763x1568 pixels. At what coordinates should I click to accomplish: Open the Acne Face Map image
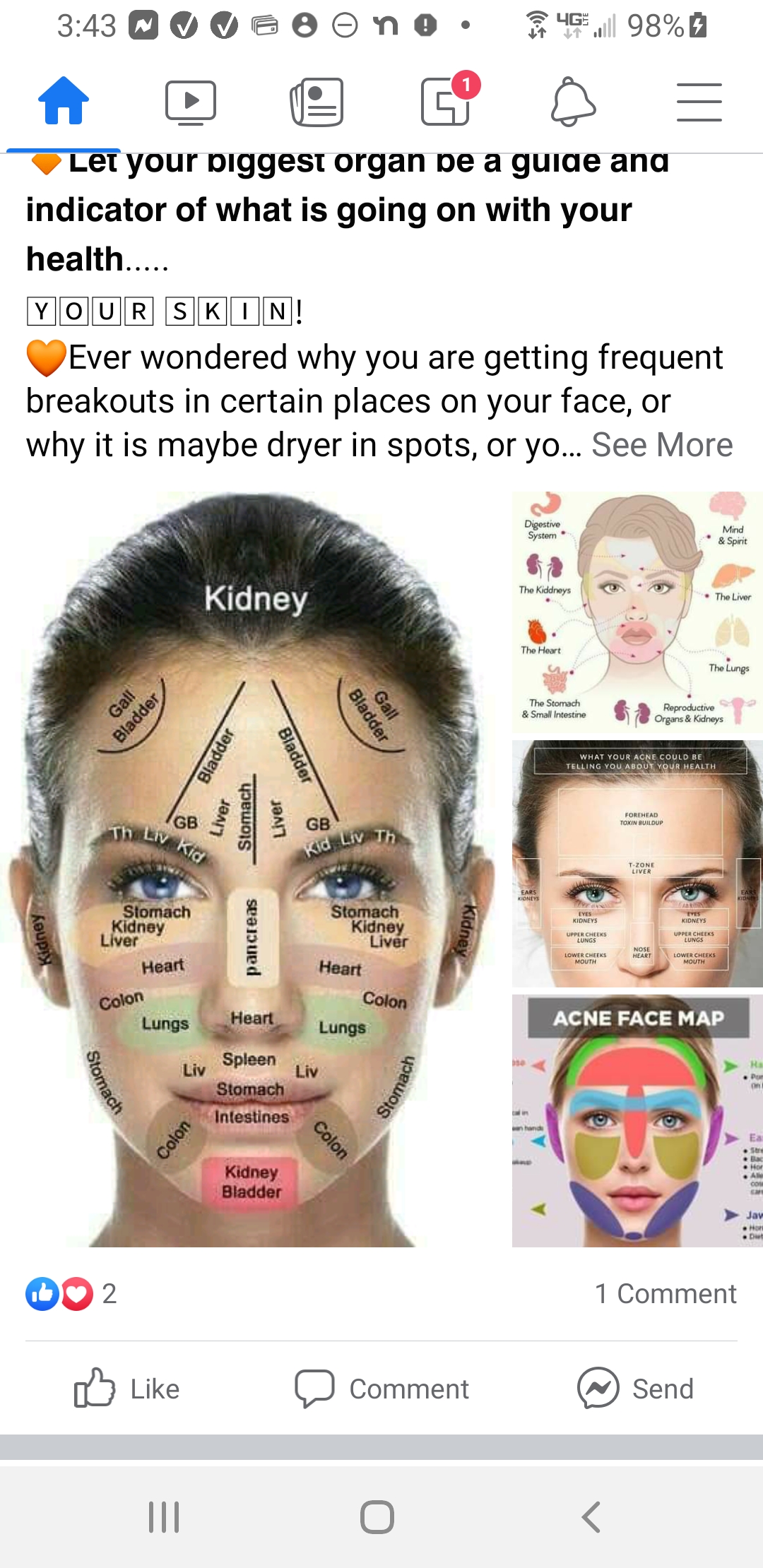click(x=637, y=1121)
